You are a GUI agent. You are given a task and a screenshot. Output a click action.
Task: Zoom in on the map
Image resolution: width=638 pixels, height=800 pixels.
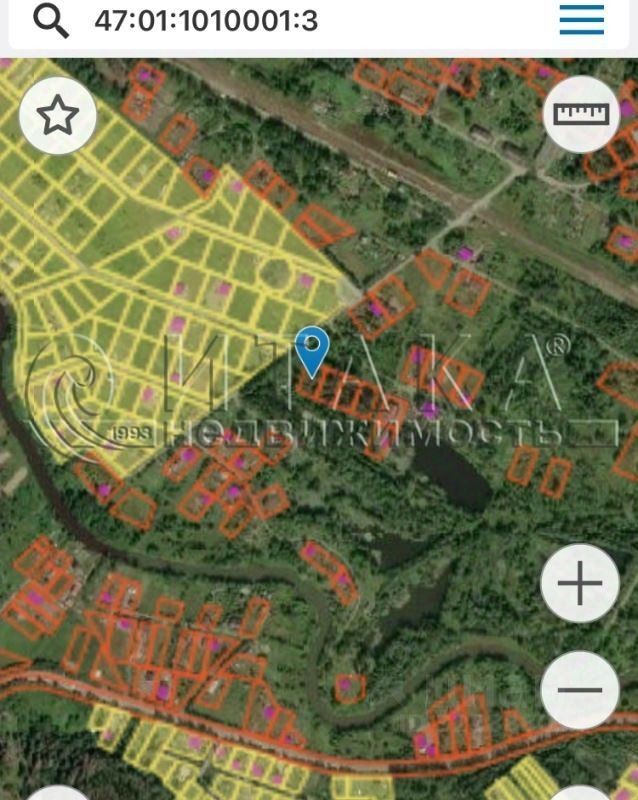[x=580, y=584]
